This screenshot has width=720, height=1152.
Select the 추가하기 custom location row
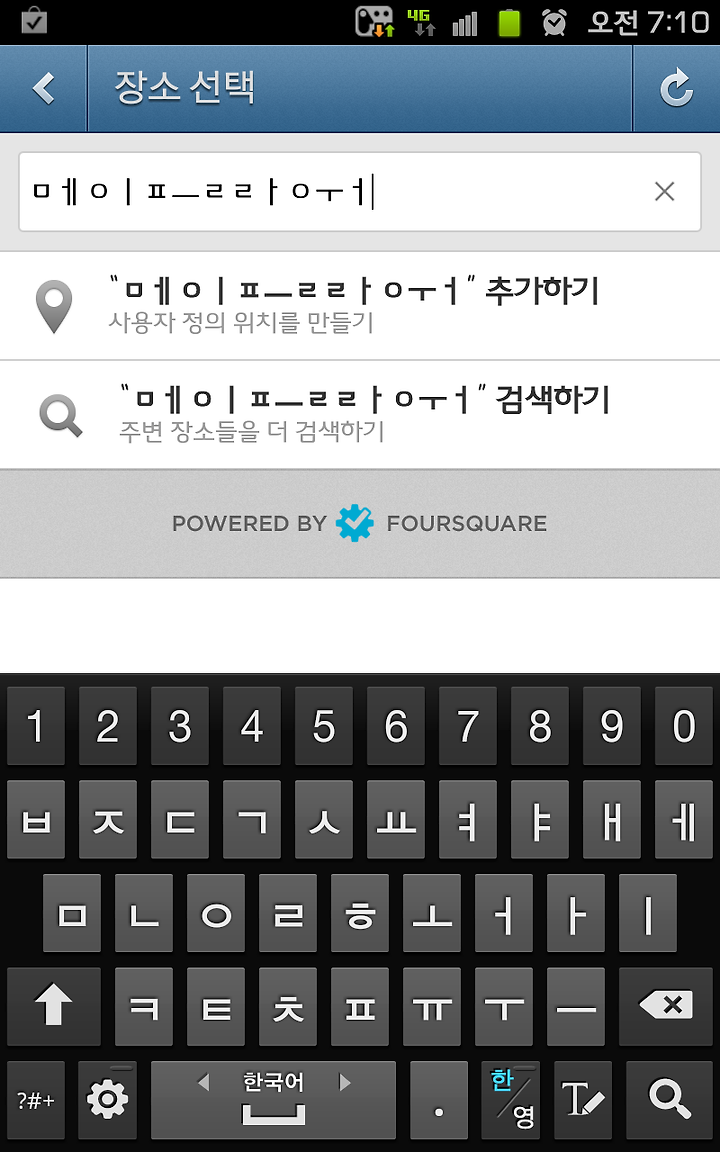(x=360, y=306)
